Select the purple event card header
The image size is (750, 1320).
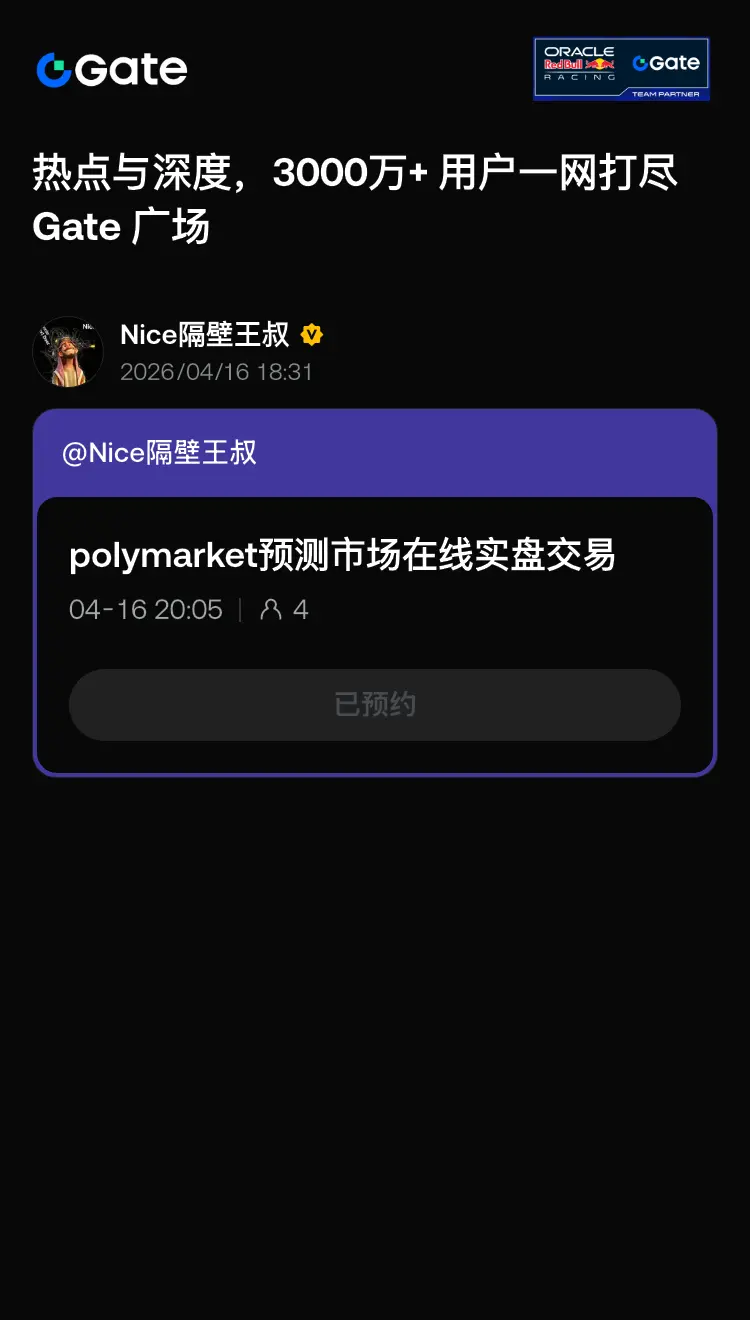click(374, 453)
